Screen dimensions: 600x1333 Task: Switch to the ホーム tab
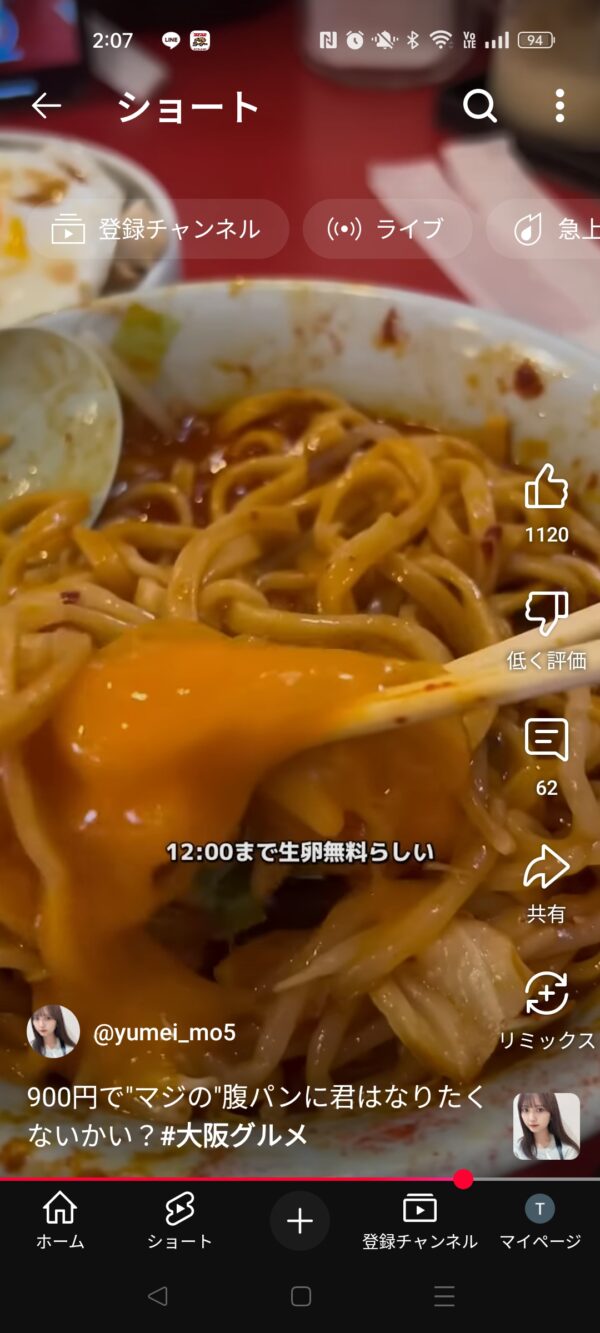60,1220
